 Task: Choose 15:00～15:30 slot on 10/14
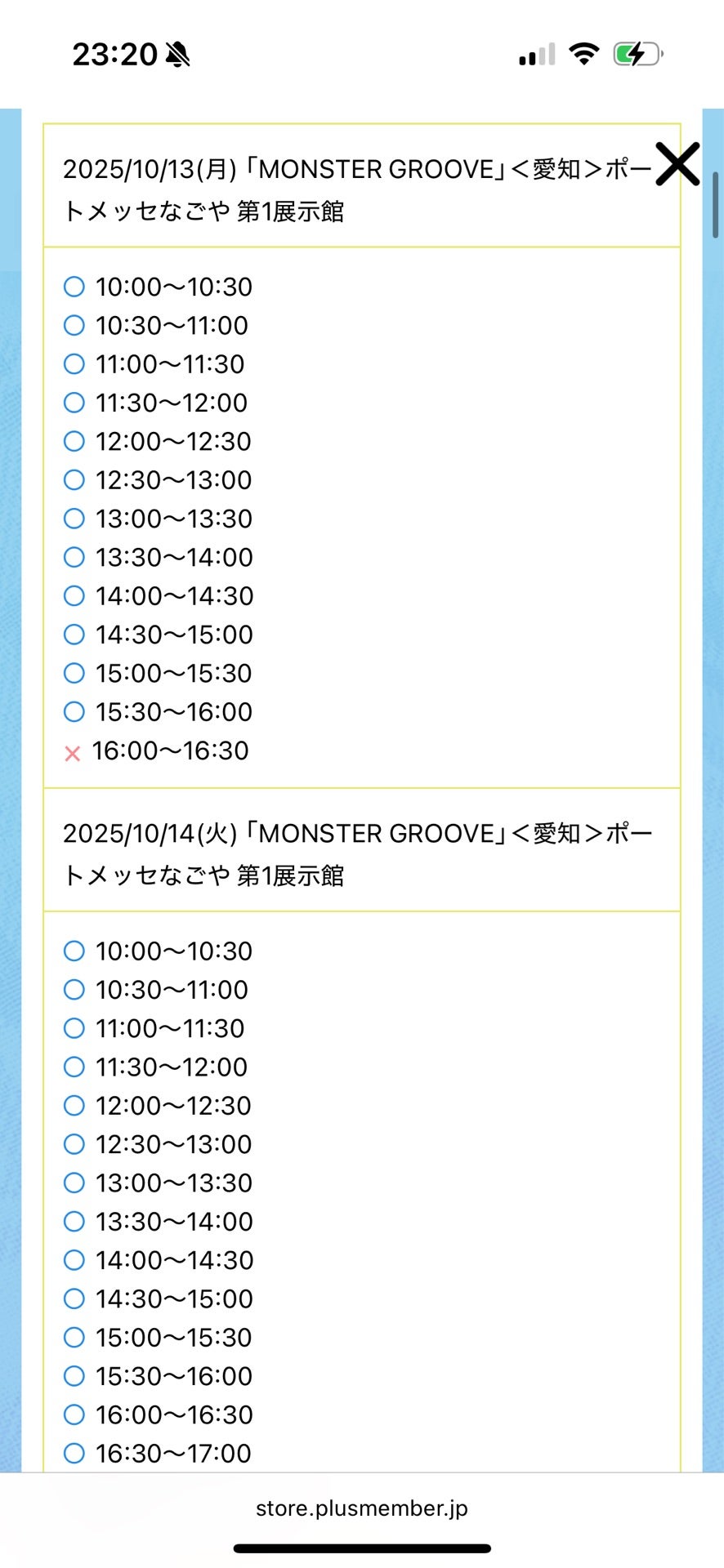[x=74, y=1338]
